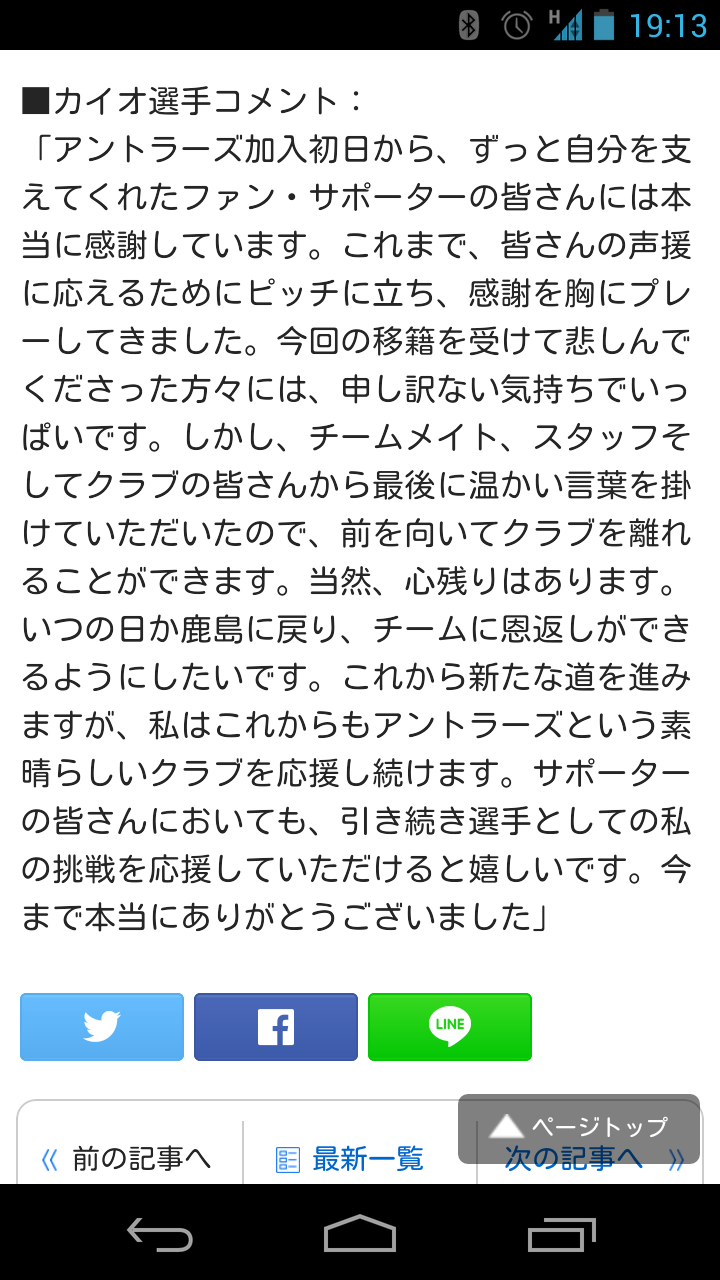The height and width of the screenshot is (1280, 720).
Task: Share this article on Twitter
Action: pyautogui.click(x=102, y=1027)
